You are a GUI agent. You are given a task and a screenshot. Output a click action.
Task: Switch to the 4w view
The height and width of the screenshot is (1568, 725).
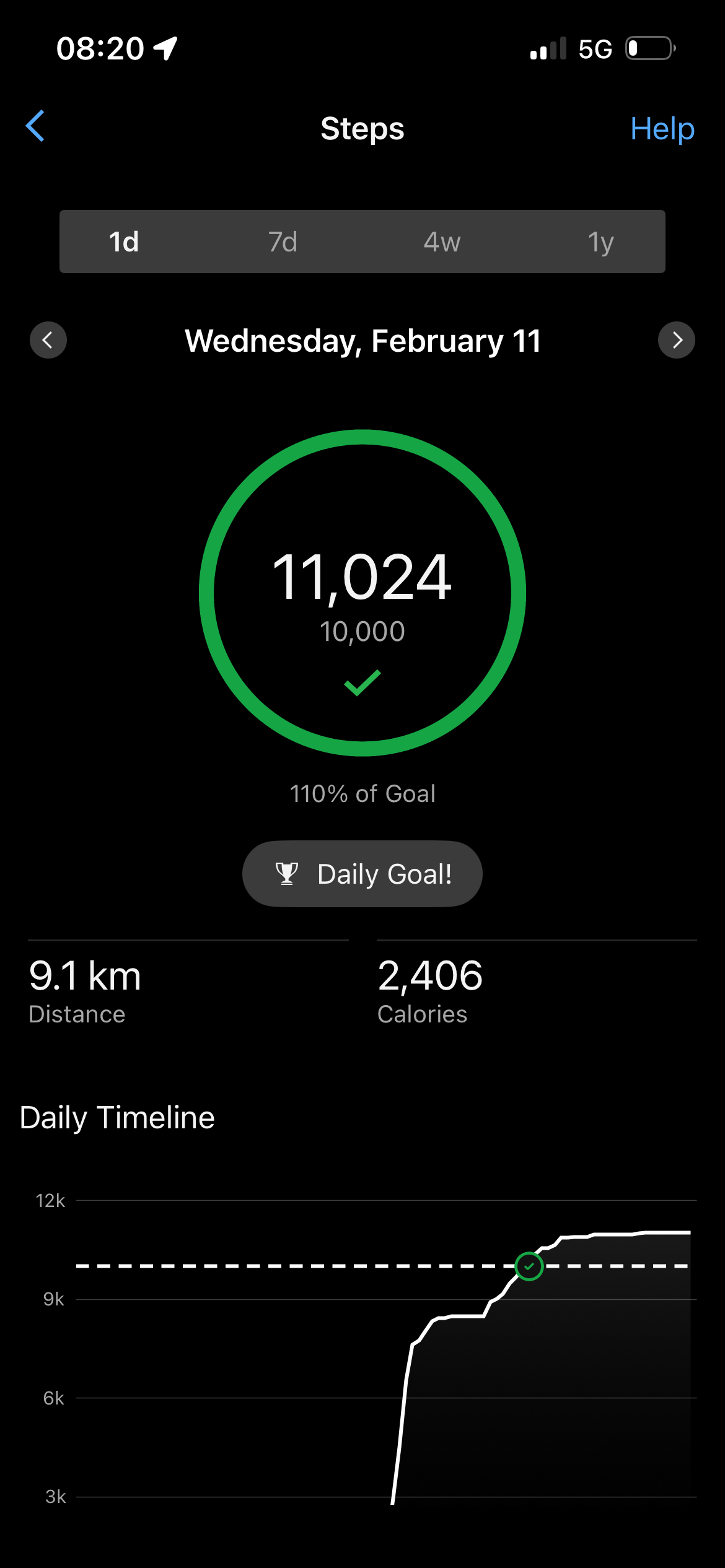pyautogui.click(x=442, y=242)
